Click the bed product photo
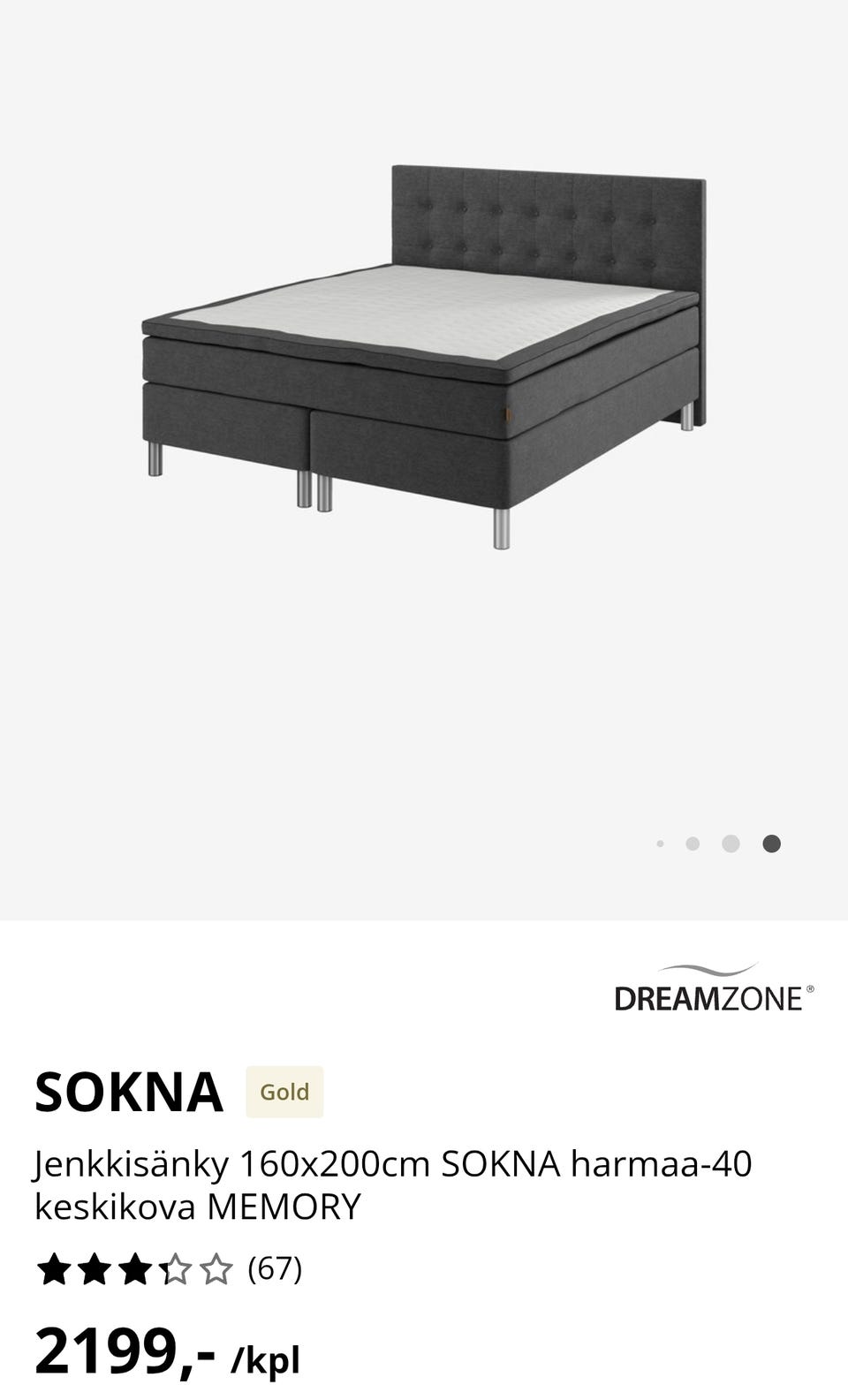Image resolution: width=848 pixels, height=1400 pixels. [x=424, y=353]
